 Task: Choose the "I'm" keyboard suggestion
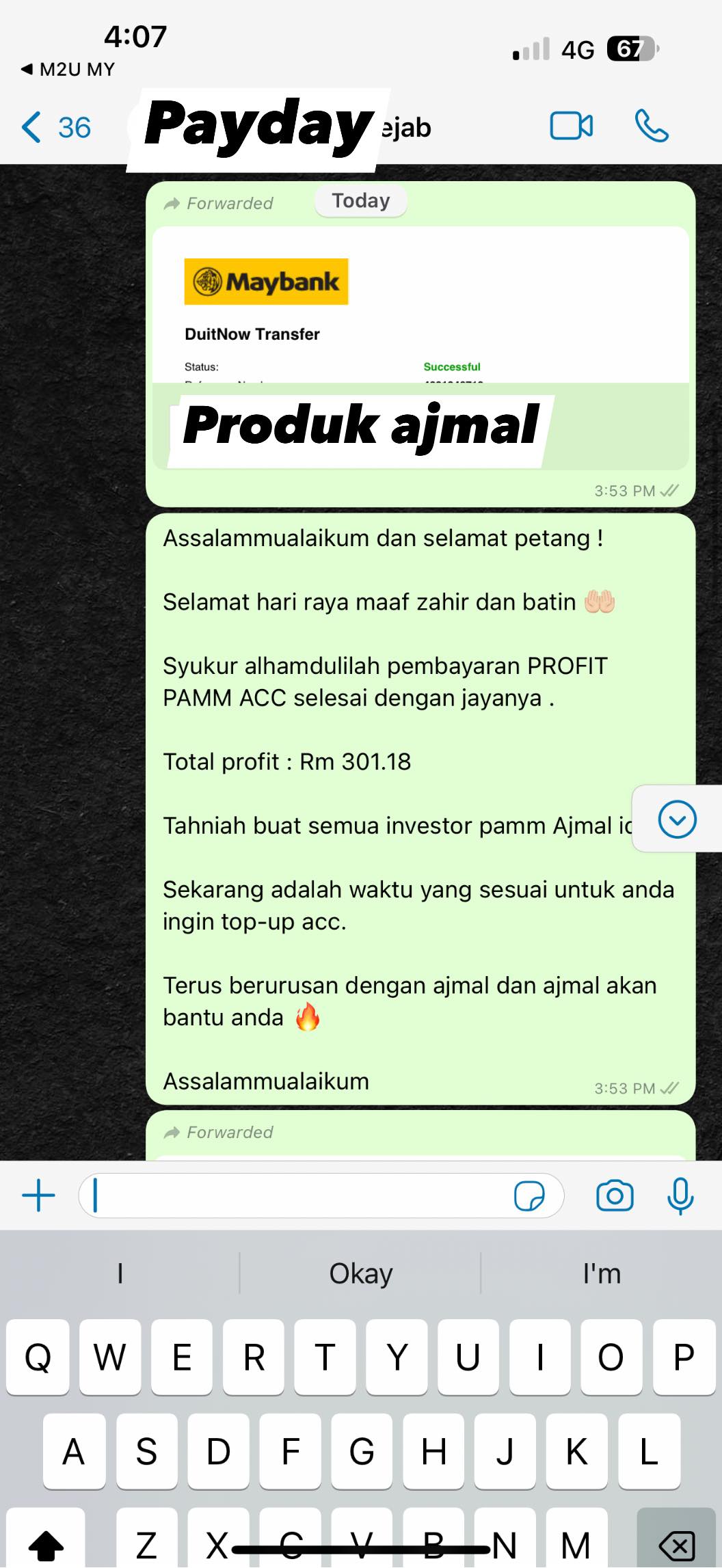[601, 1273]
